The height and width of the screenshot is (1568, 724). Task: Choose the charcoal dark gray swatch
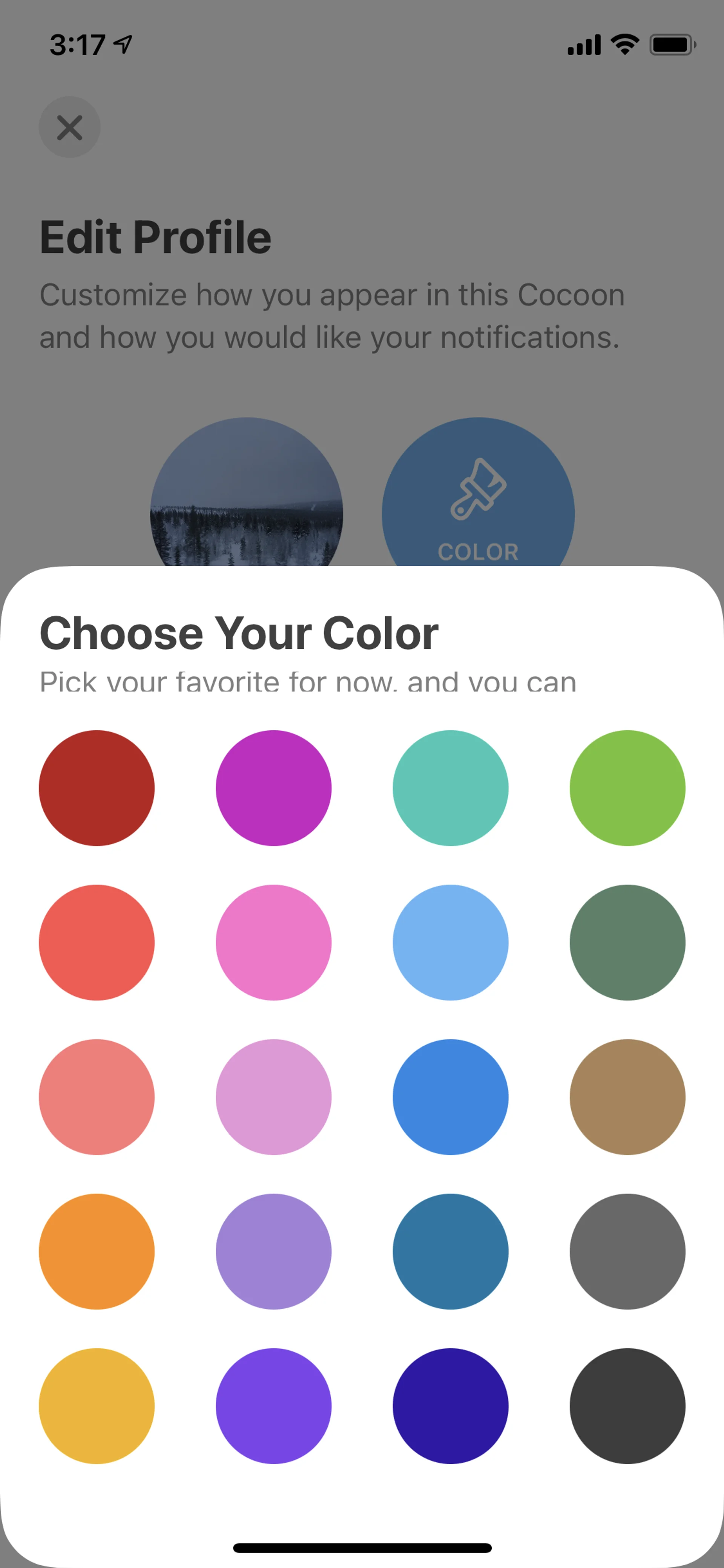pyautogui.click(x=627, y=1406)
